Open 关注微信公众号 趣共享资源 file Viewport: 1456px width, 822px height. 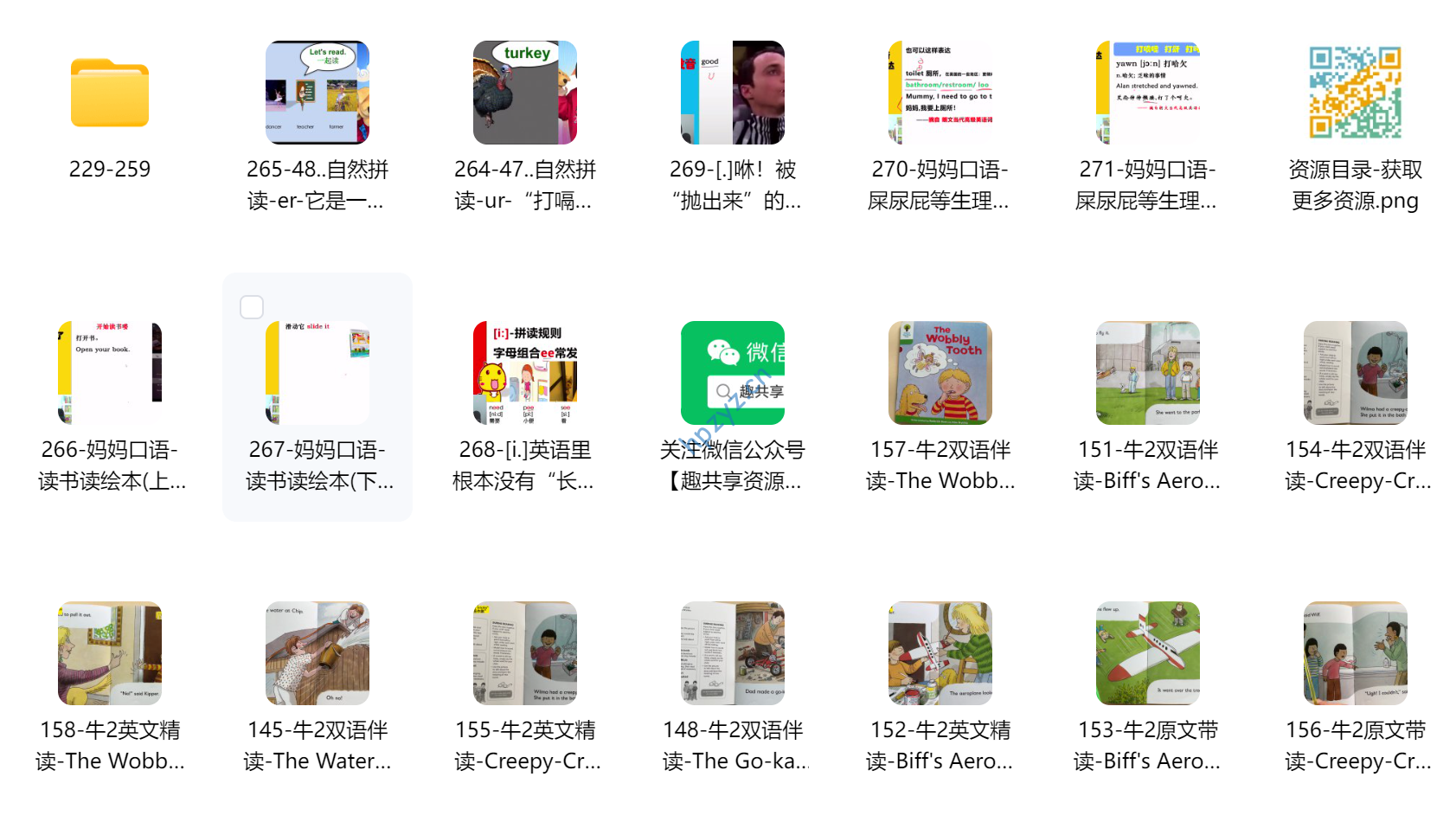tap(733, 373)
